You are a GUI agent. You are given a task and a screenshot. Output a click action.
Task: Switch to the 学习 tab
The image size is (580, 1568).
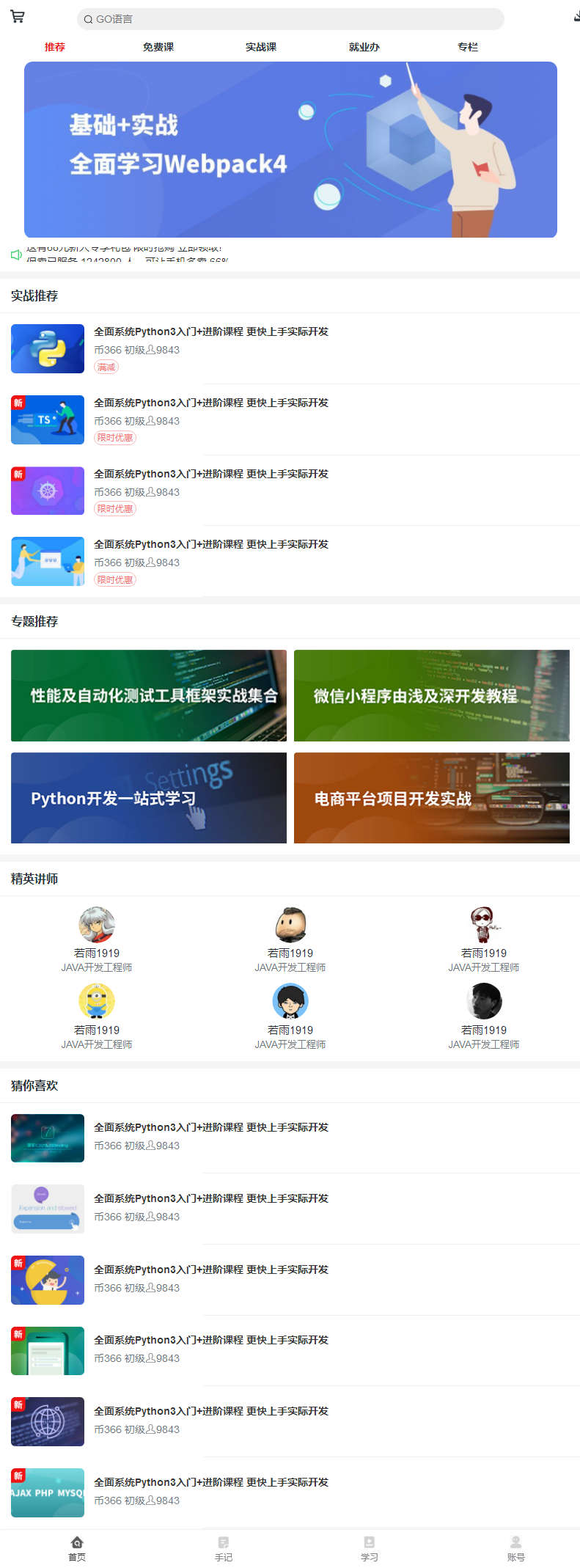click(370, 1548)
